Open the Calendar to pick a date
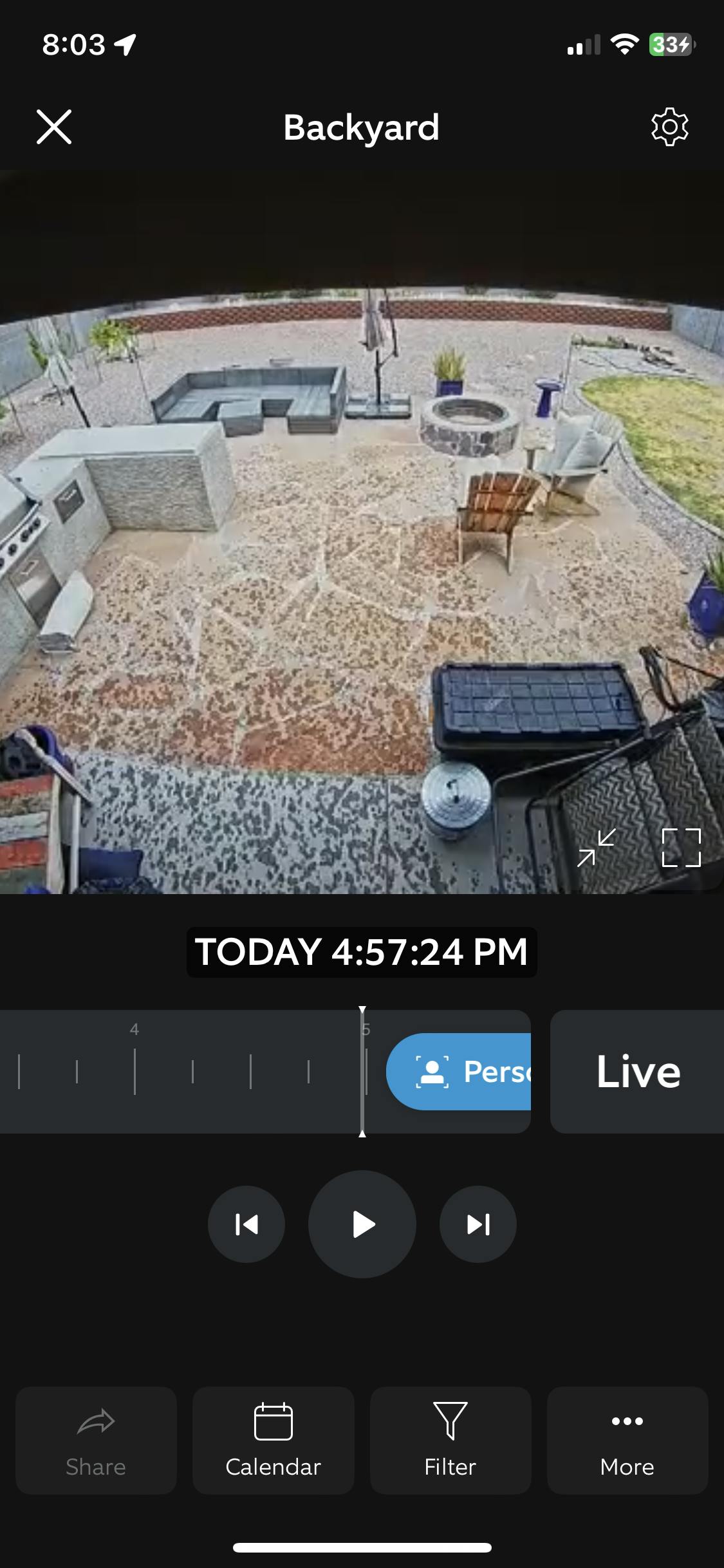 pyautogui.click(x=274, y=1441)
